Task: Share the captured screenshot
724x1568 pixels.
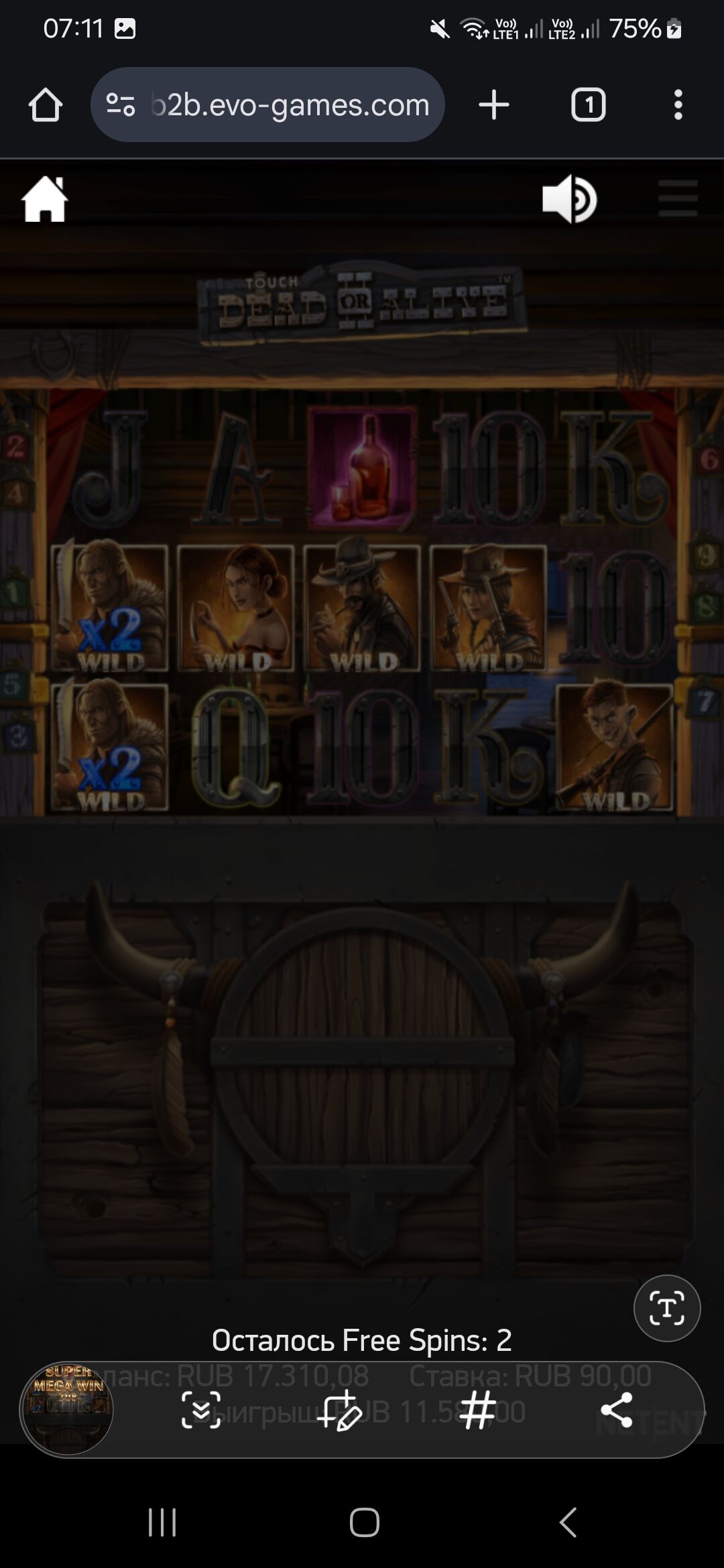Action: [x=617, y=1410]
